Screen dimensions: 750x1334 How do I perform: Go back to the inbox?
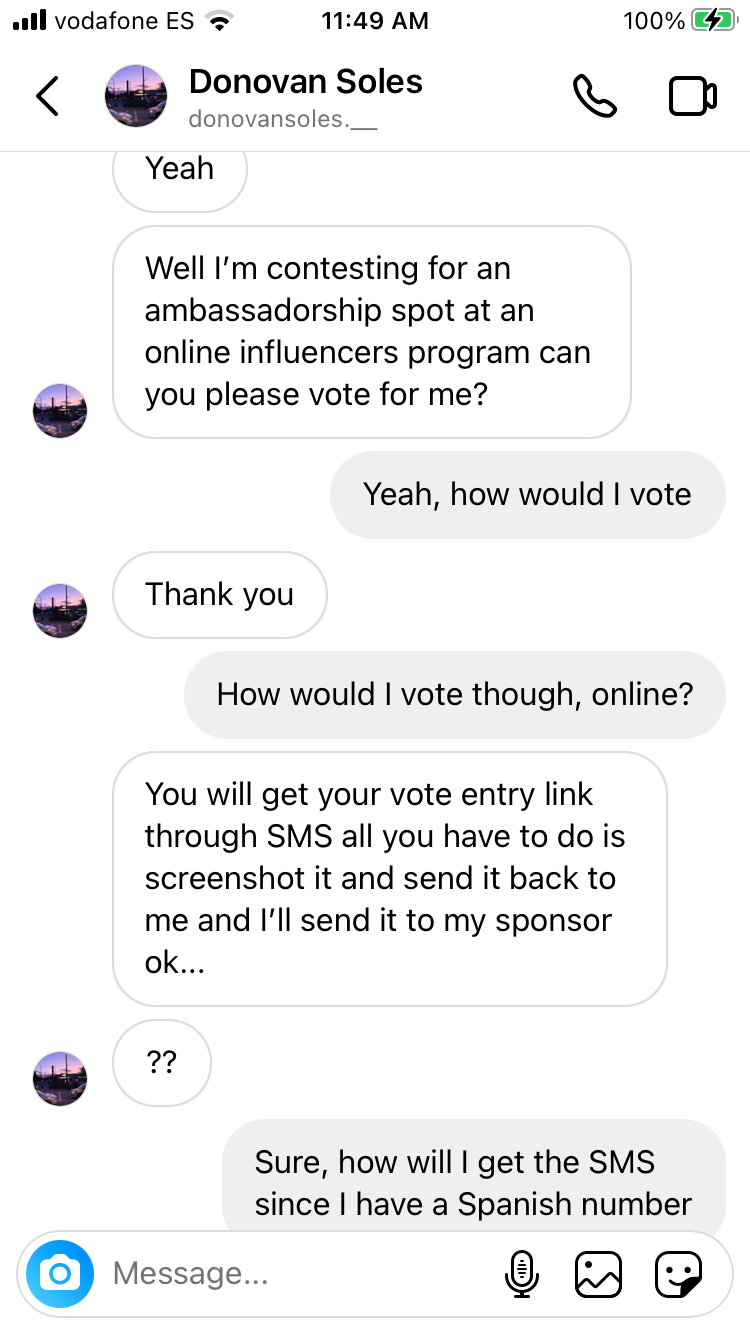(x=47, y=97)
